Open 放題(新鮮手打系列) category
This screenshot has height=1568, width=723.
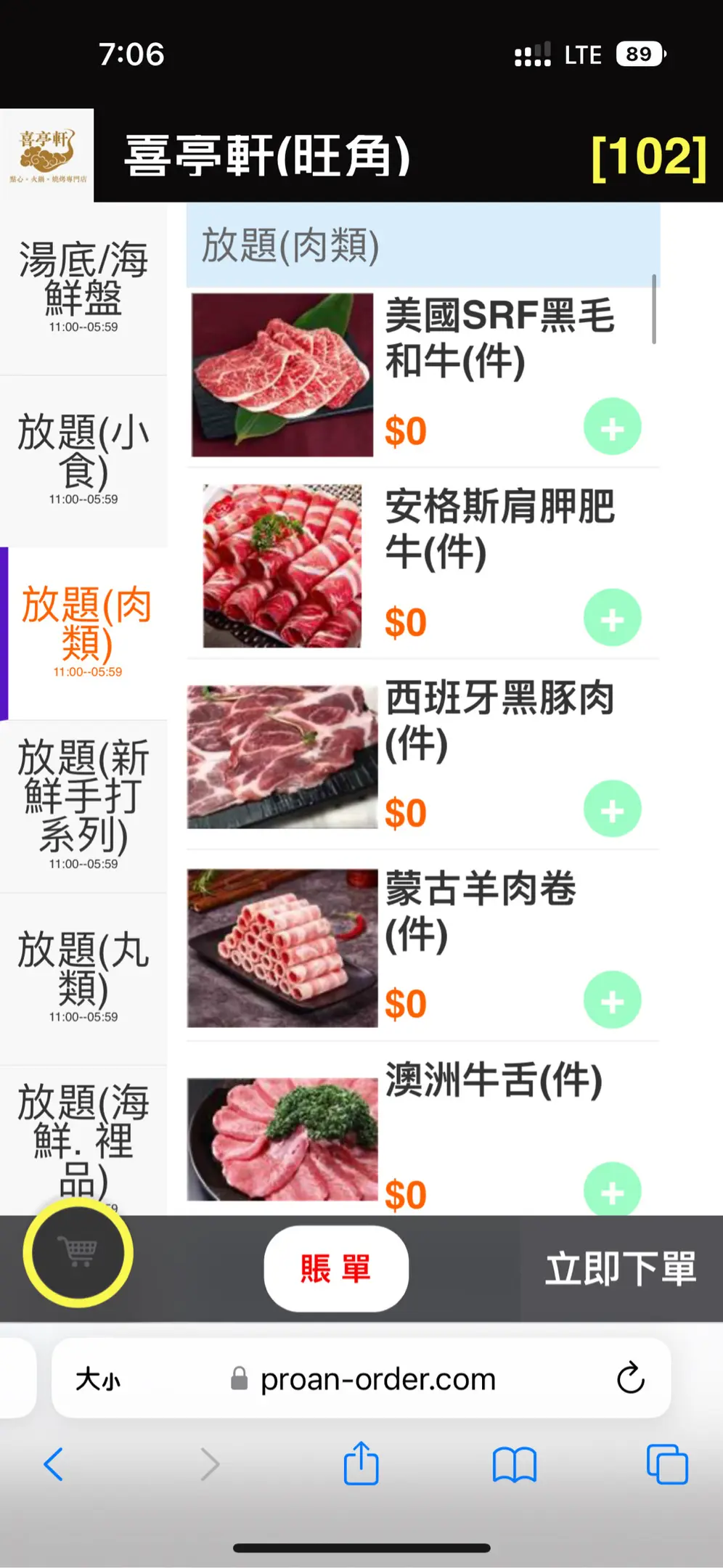83,803
